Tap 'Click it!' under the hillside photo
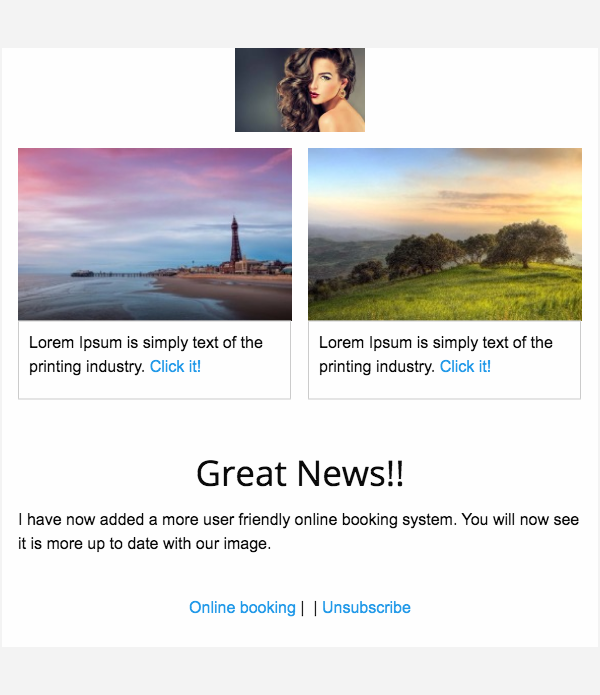The image size is (600, 695). 465,366
